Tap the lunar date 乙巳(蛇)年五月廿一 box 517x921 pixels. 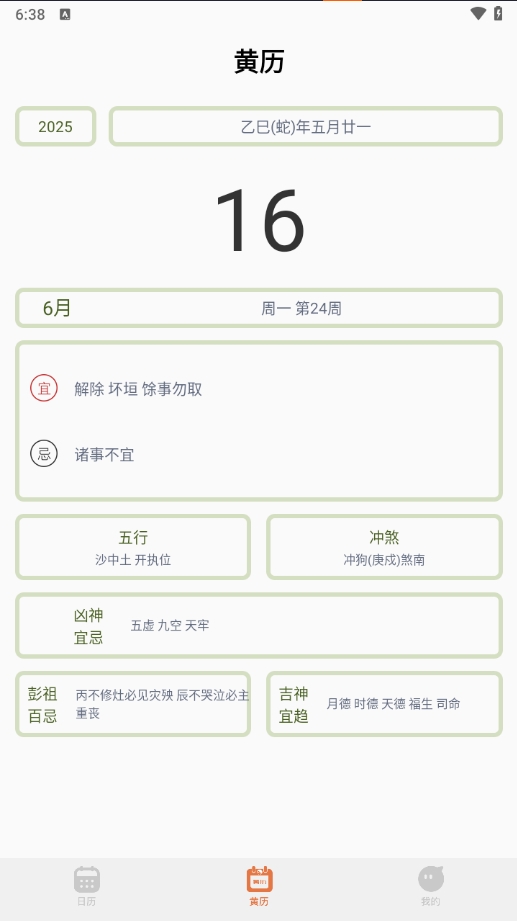pos(306,126)
